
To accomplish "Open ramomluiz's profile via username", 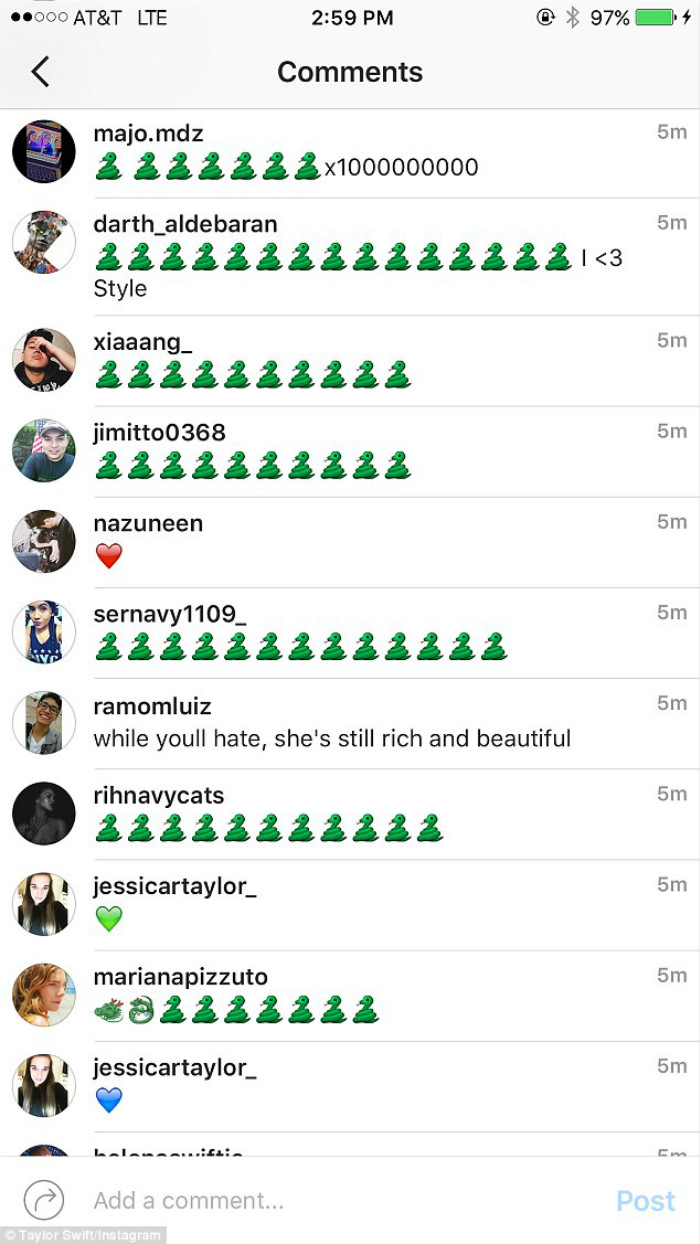I will pos(152,706).
